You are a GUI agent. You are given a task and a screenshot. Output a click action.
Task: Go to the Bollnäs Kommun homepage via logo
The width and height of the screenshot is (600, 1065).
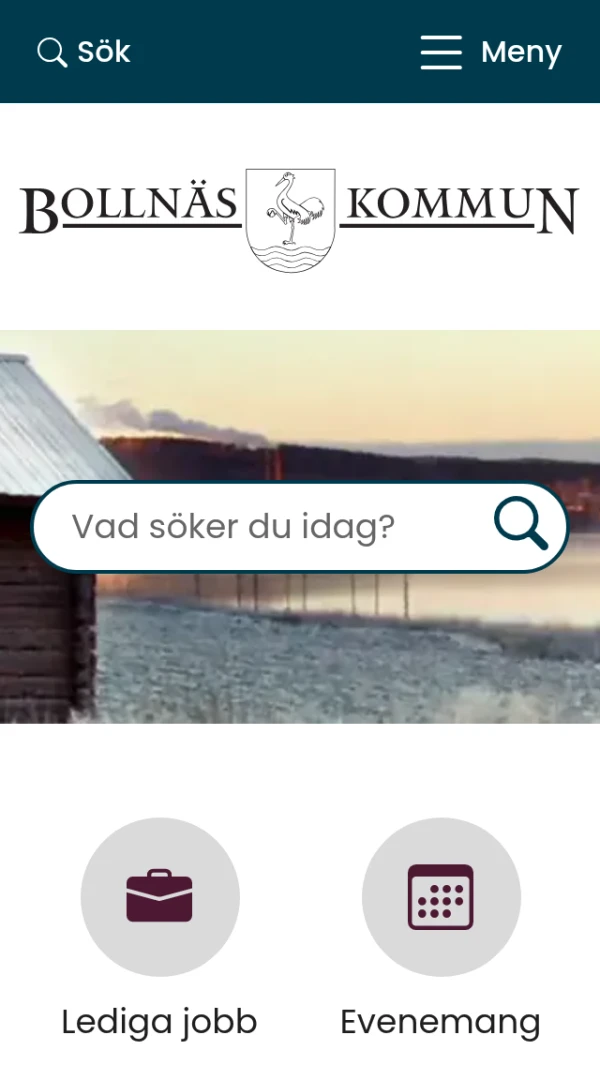(x=299, y=218)
